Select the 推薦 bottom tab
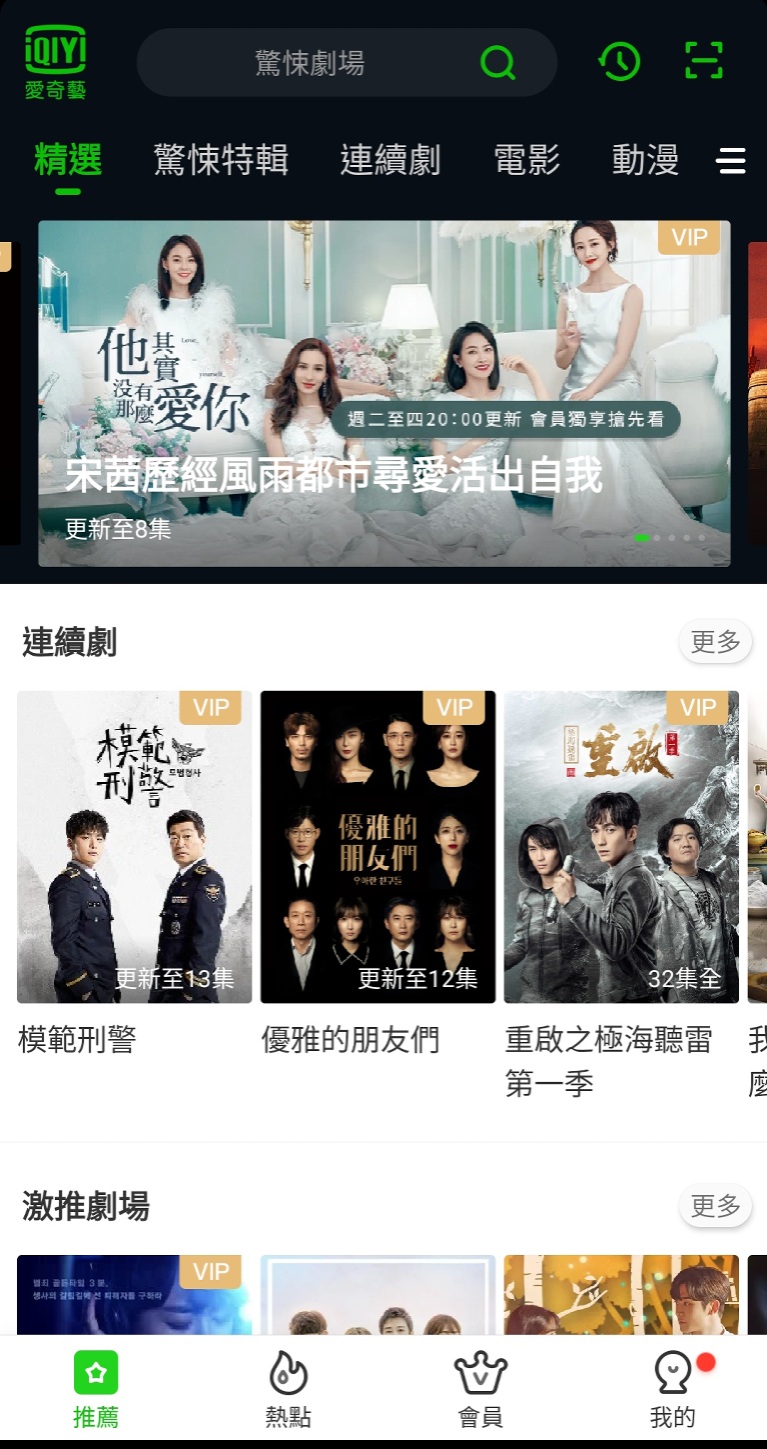This screenshot has height=1449, width=767. [96, 1390]
